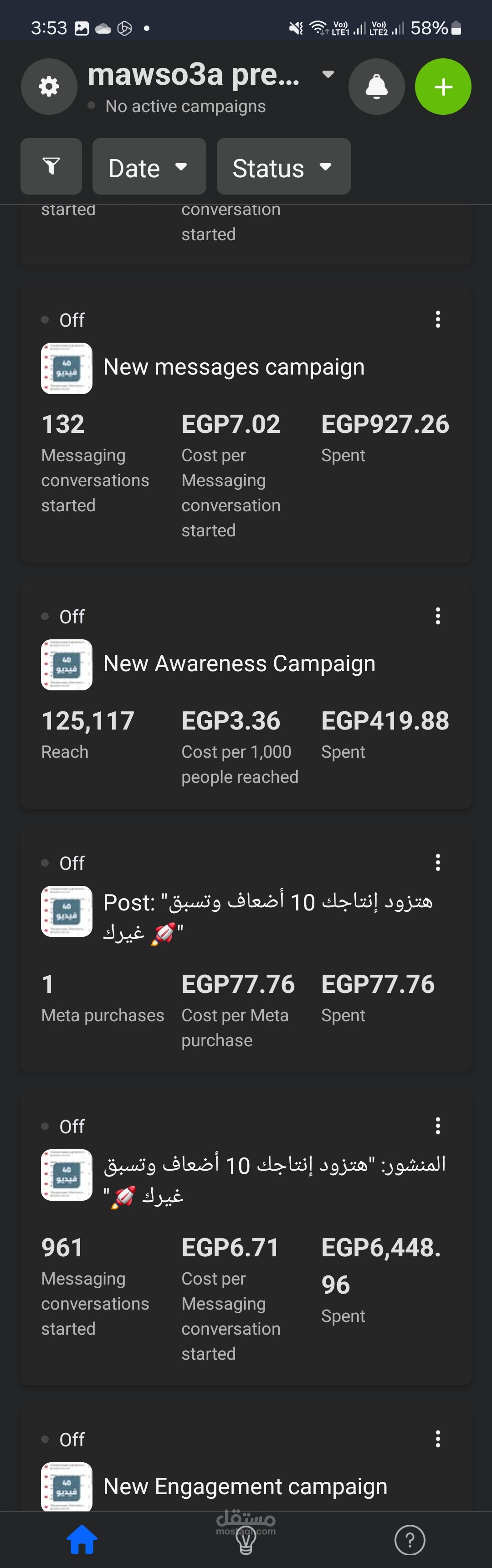
Task: Open the post campaign with 1 Meta purchase
Action: [267, 916]
